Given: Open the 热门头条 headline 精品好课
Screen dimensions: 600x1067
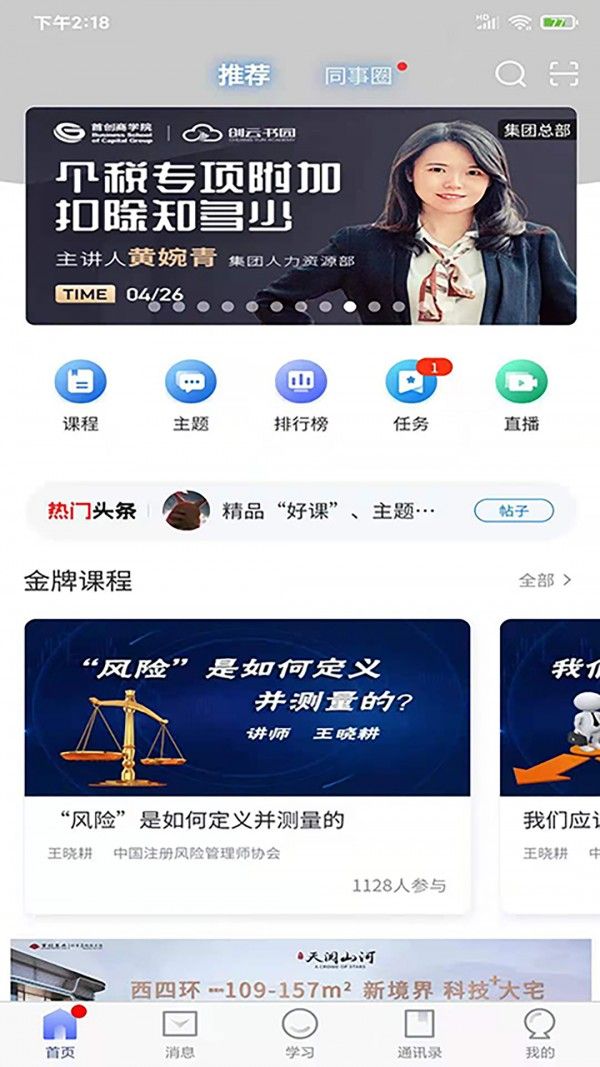Looking at the screenshot, I should (328, 511).
